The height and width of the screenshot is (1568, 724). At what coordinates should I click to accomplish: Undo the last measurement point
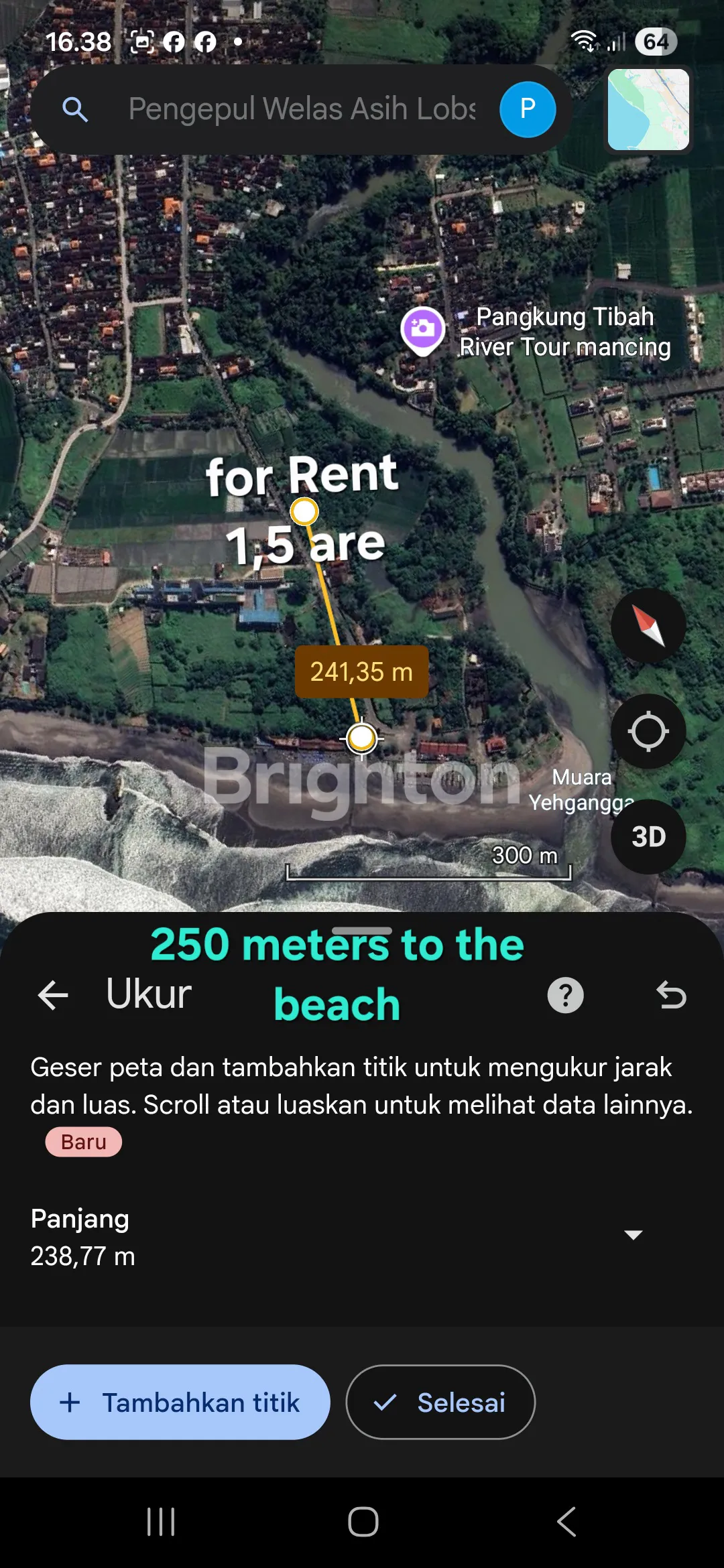[x=670, y=995]
